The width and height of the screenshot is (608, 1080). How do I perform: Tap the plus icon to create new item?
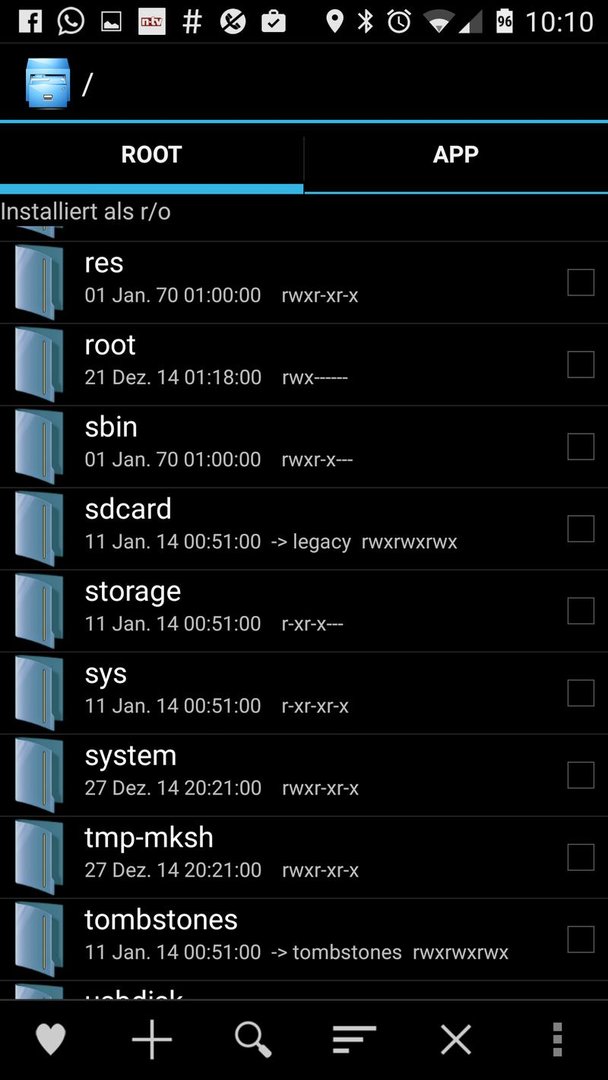[151, 1039]
